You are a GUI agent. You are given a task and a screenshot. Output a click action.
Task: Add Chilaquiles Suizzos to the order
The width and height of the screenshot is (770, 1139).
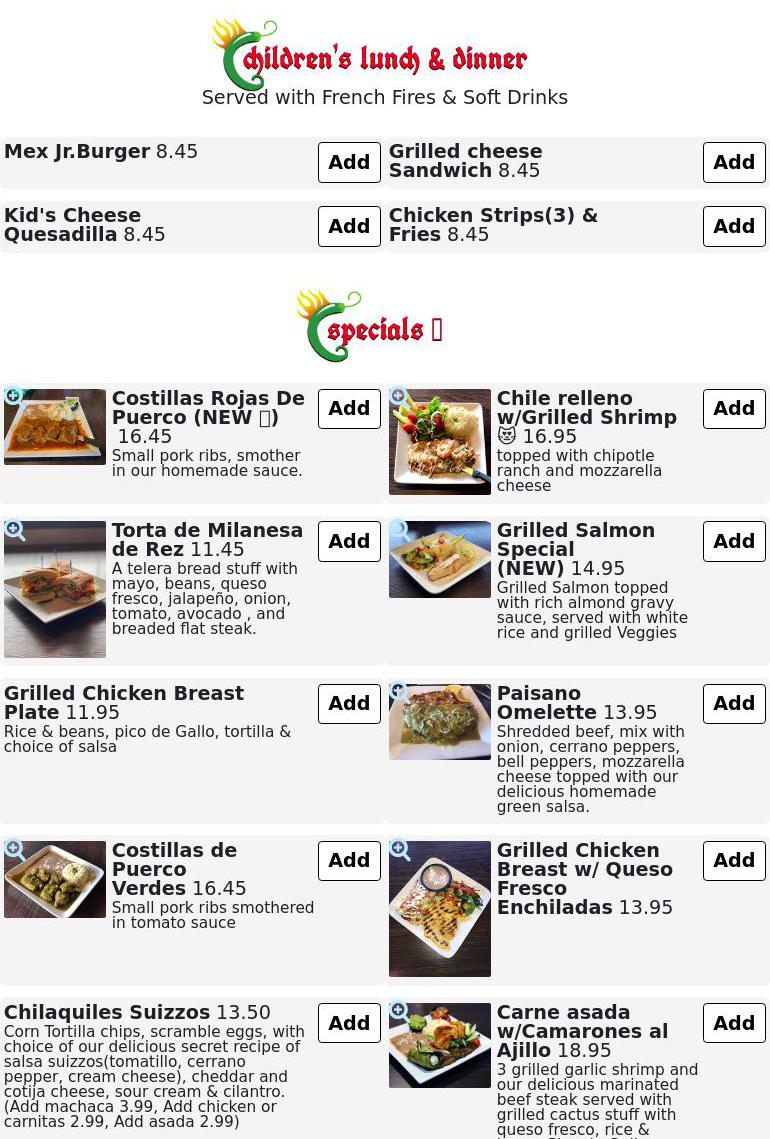tap(349, 1023)
